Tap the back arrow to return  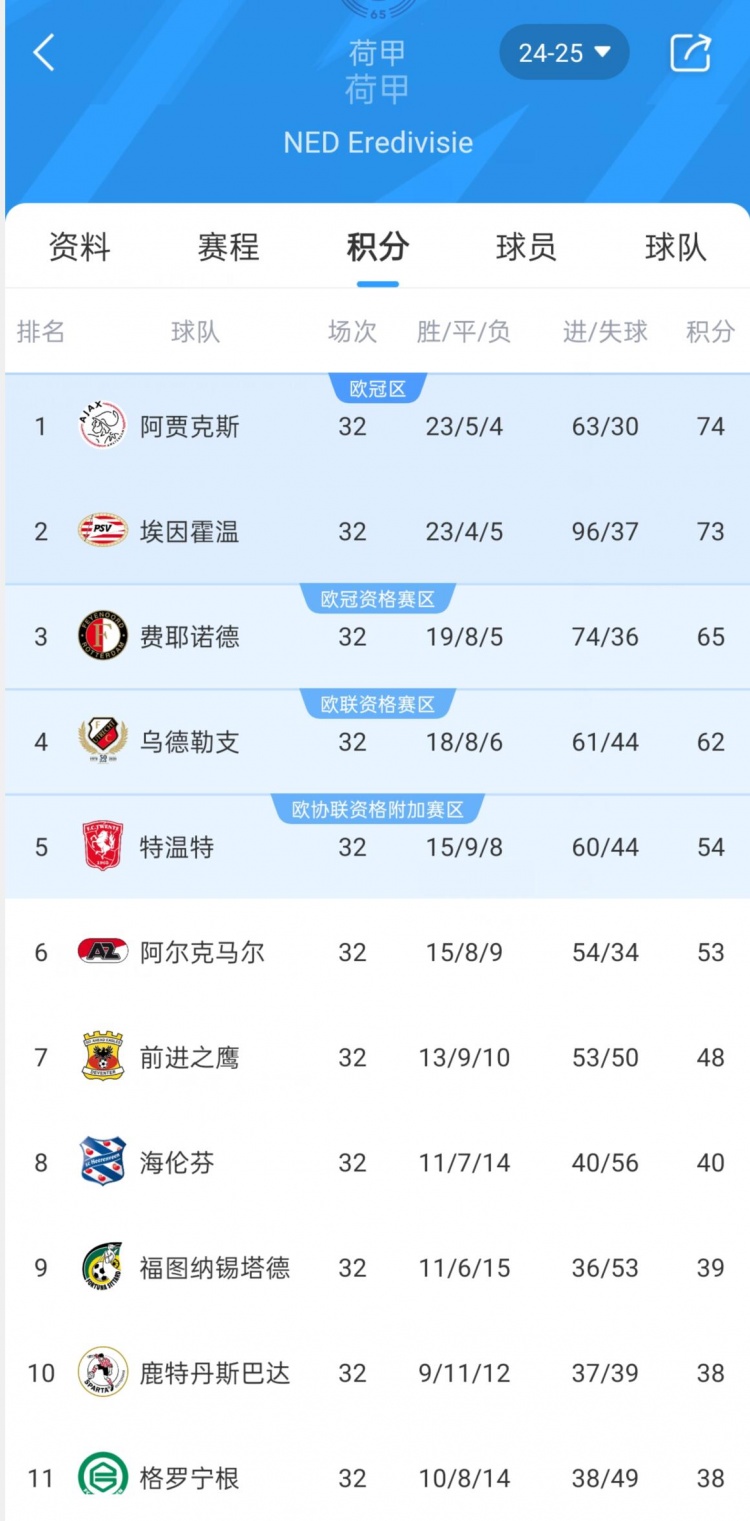click(42, 53)
